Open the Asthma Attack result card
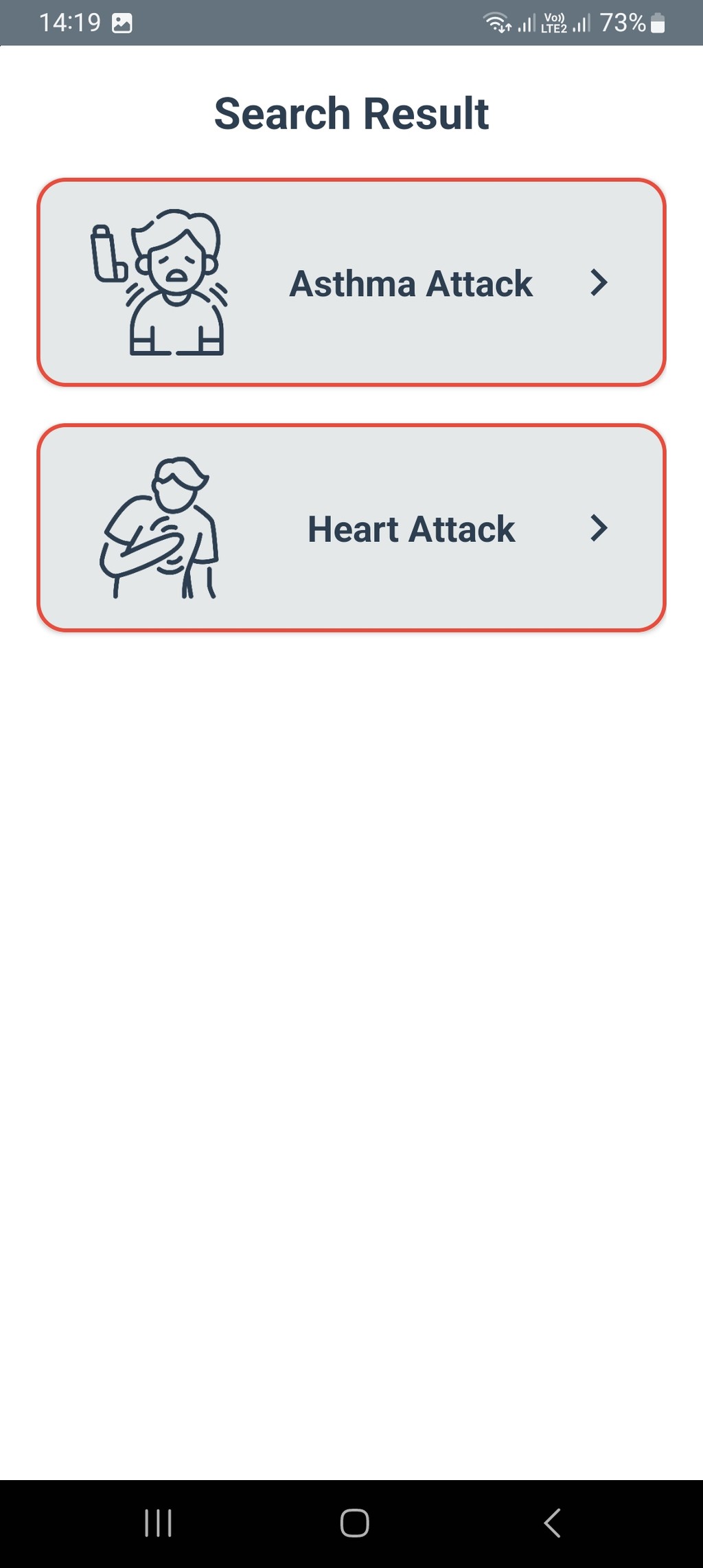 click(x=351, y=282)
